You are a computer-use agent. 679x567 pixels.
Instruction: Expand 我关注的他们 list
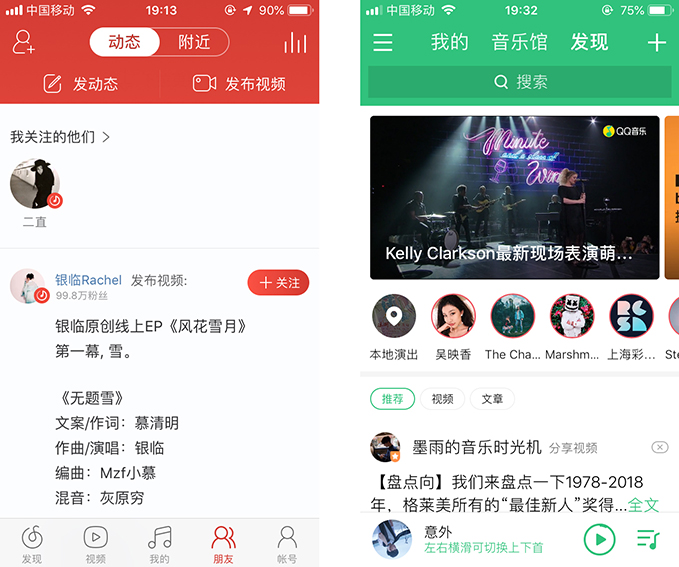coord(60,137)
